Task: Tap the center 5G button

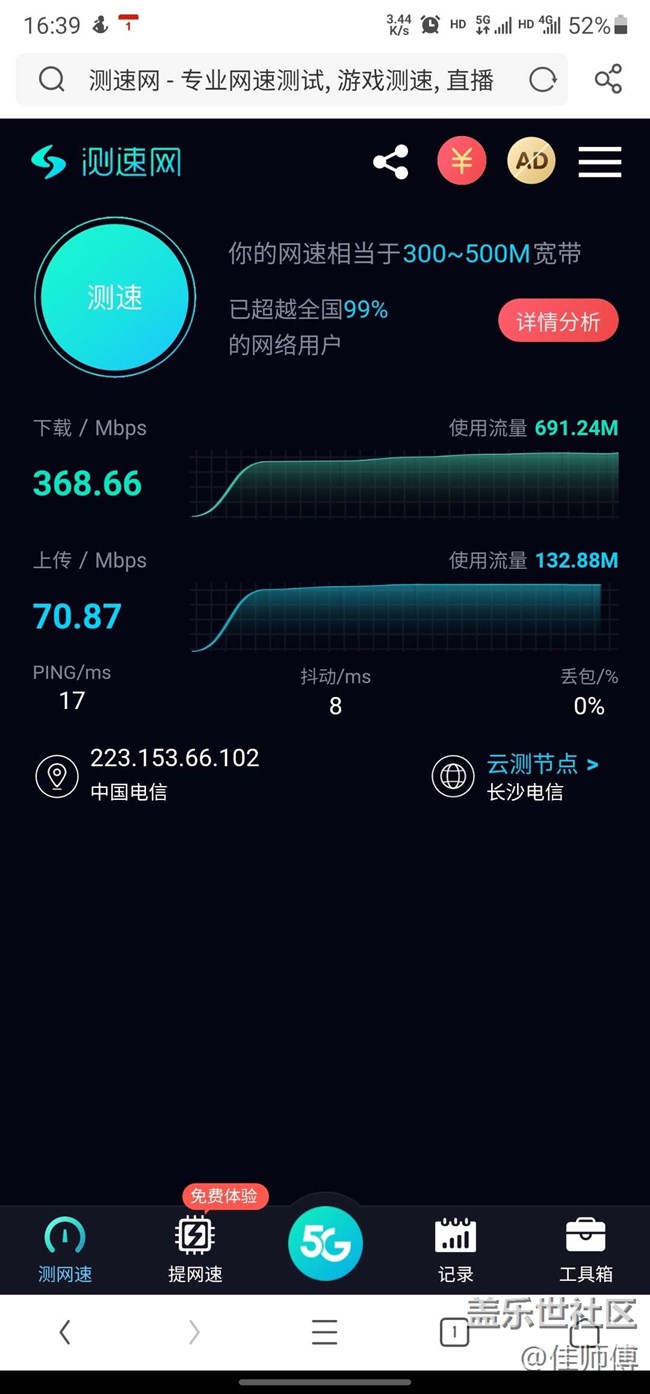Action: pyautogui.click(x=325, y=1243)
